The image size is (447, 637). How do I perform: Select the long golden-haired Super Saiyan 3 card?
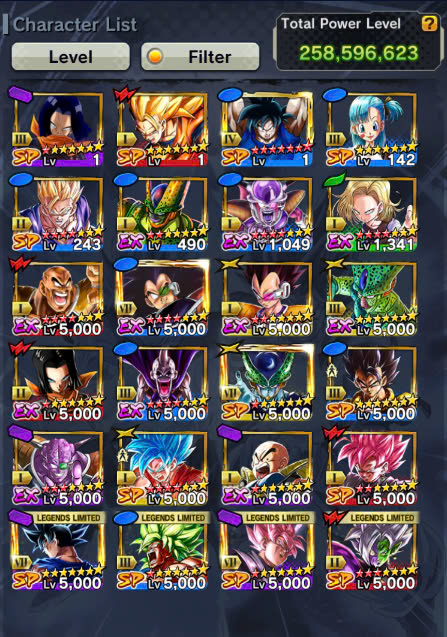coord(162,129)
